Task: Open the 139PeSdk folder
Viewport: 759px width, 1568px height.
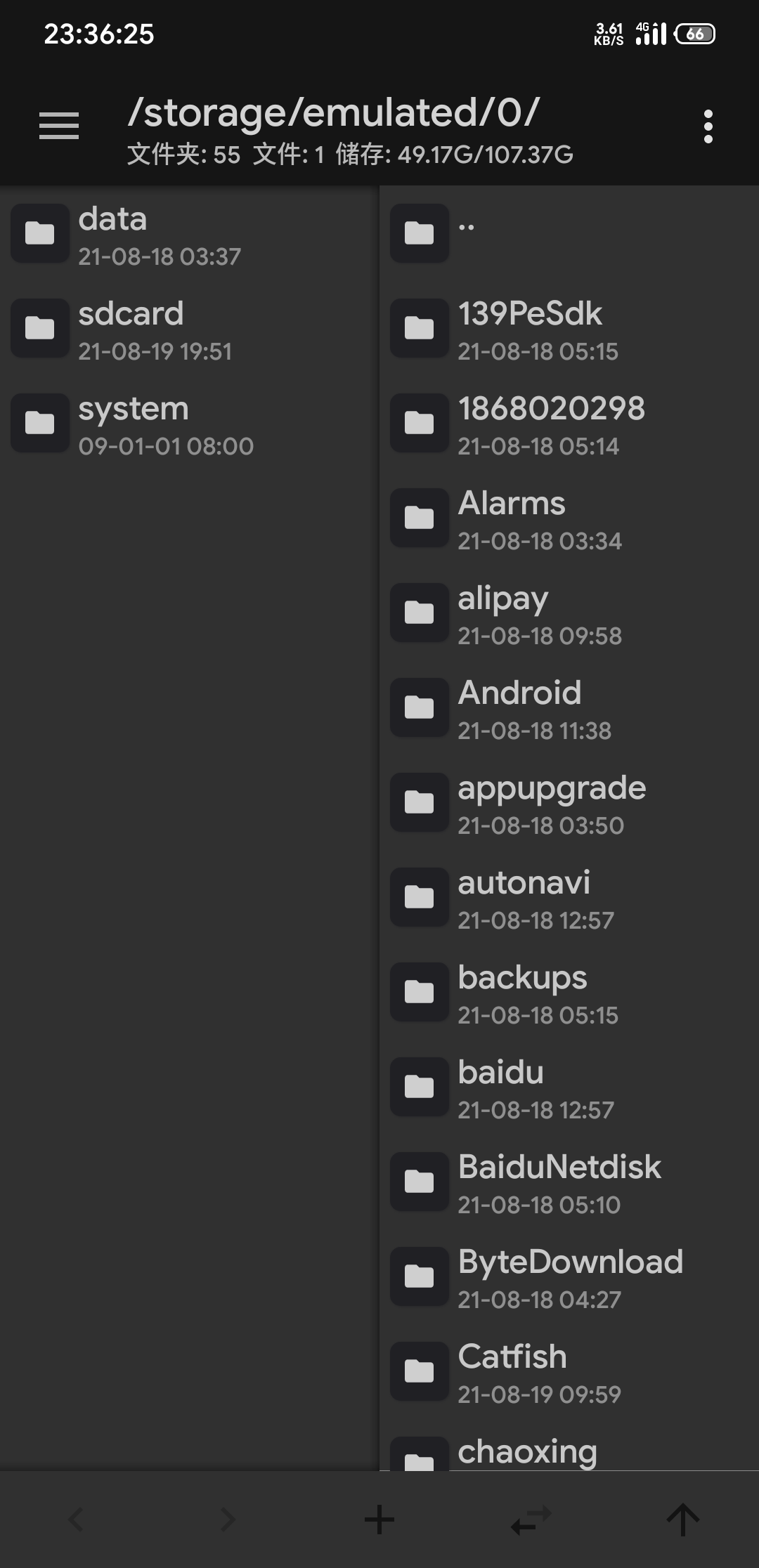Action: (x=569, y=328)
